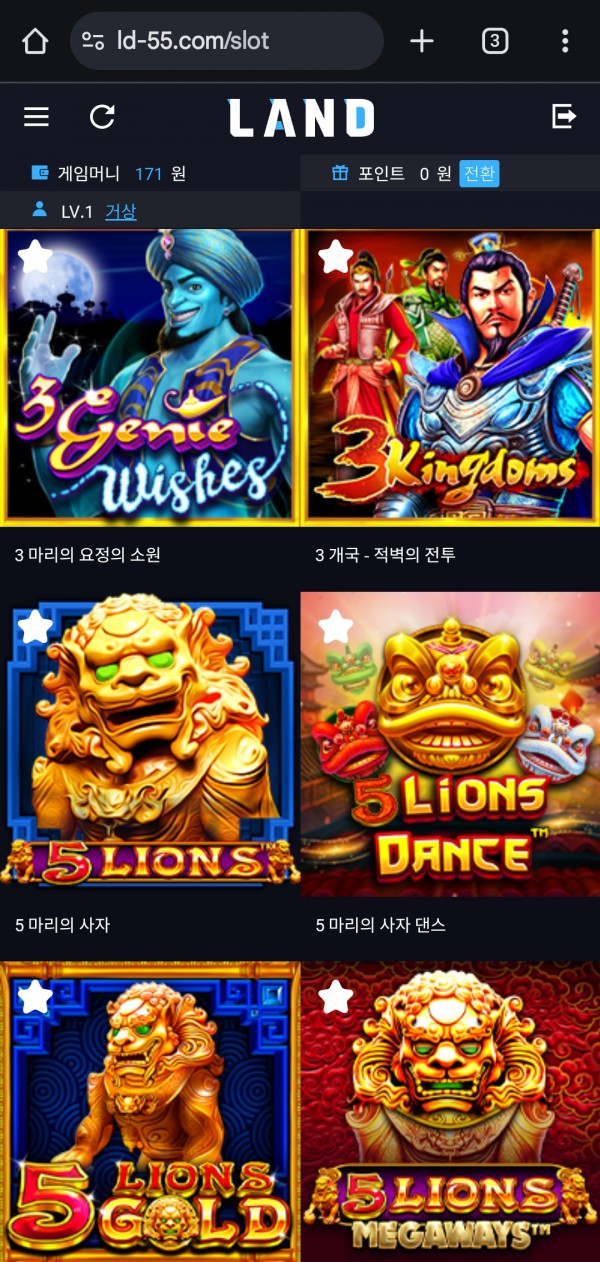Image resolution: width=600 pixels, height=1262 pixels.
Task: Star the 5 Lions Gold game
Action: coord(36,996)
